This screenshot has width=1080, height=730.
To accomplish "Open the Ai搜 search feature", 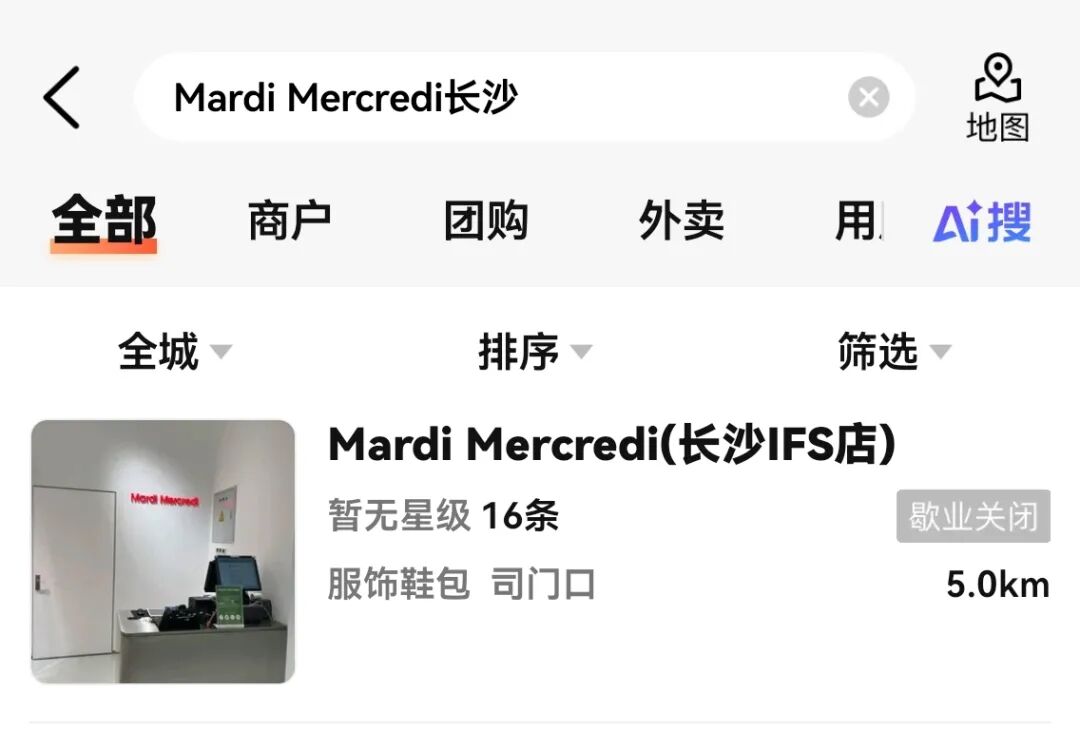I will tap(982, 221).
